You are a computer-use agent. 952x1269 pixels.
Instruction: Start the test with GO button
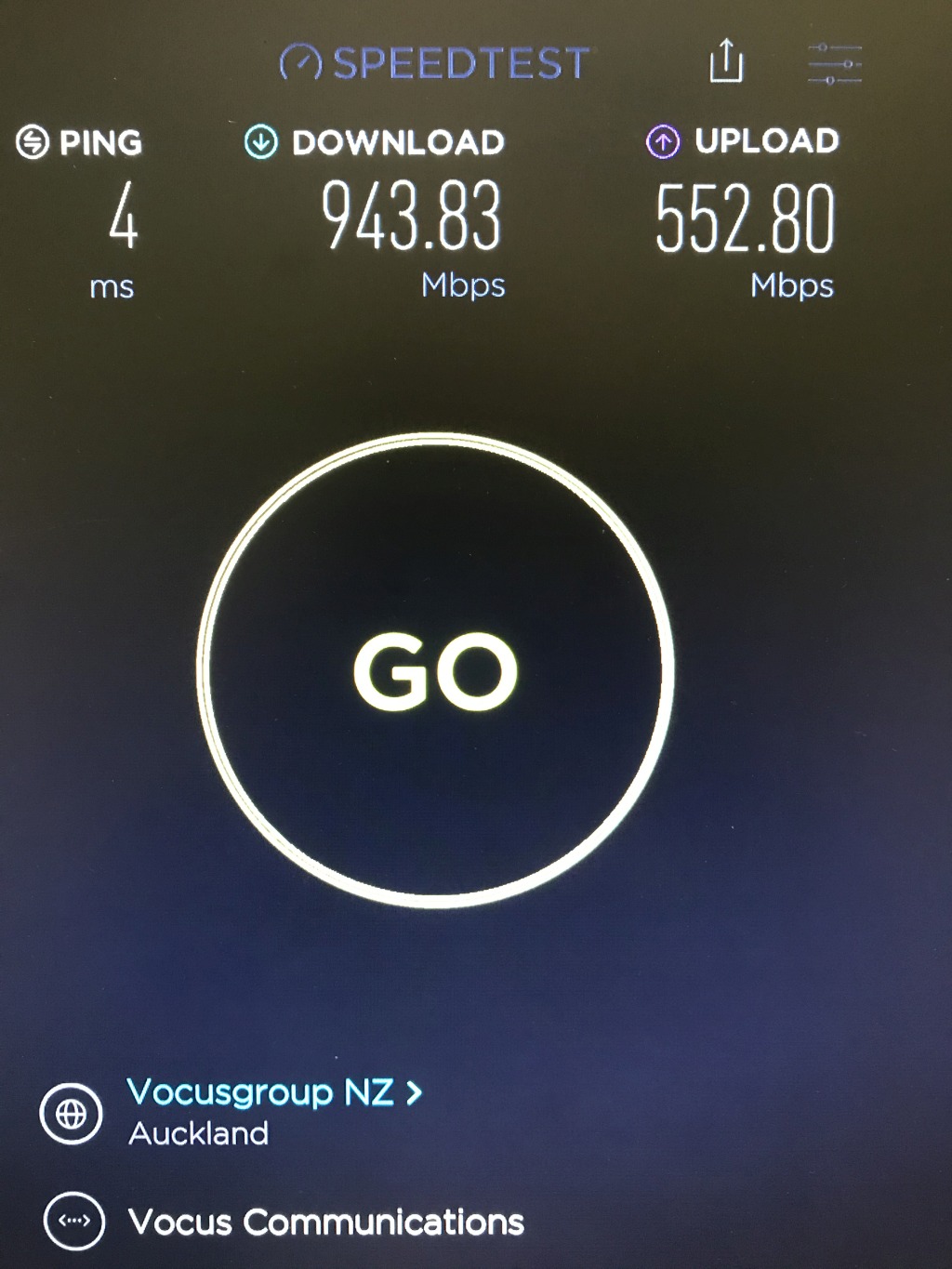click(x=435, y=670)
